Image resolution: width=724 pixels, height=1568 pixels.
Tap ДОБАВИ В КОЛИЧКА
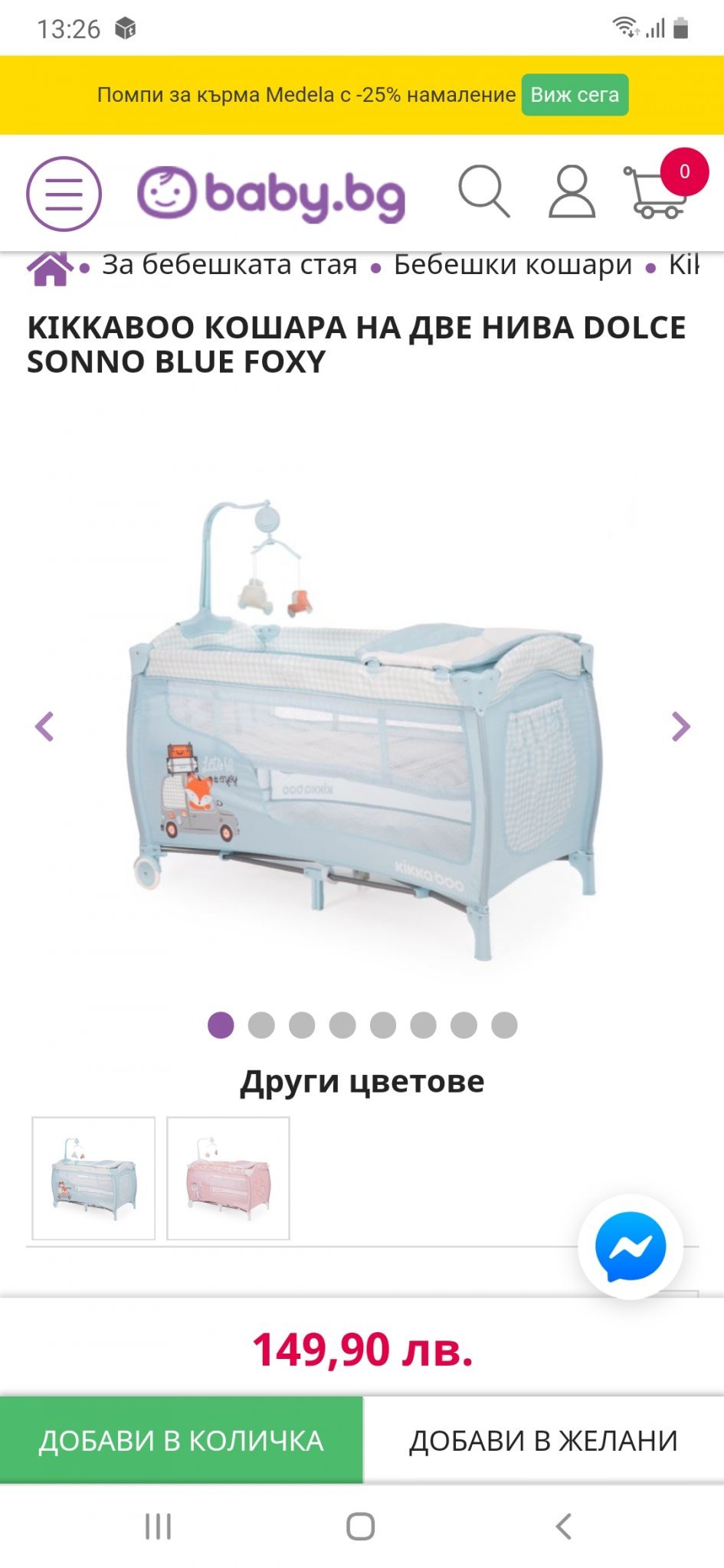pyautogui.click(x=181, y=1440)
